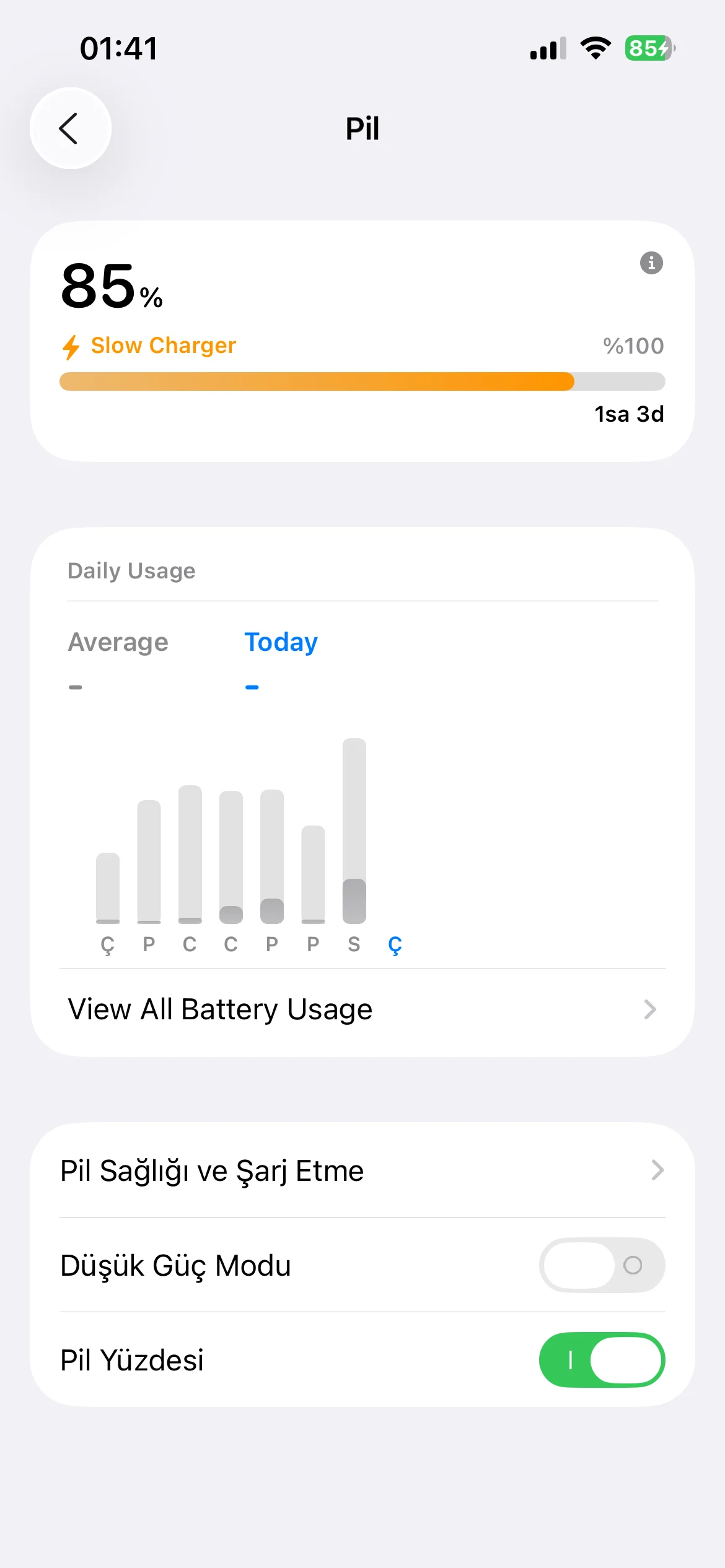
Task: Enable Düşük Güç Modu
Action: (602, 1265)
